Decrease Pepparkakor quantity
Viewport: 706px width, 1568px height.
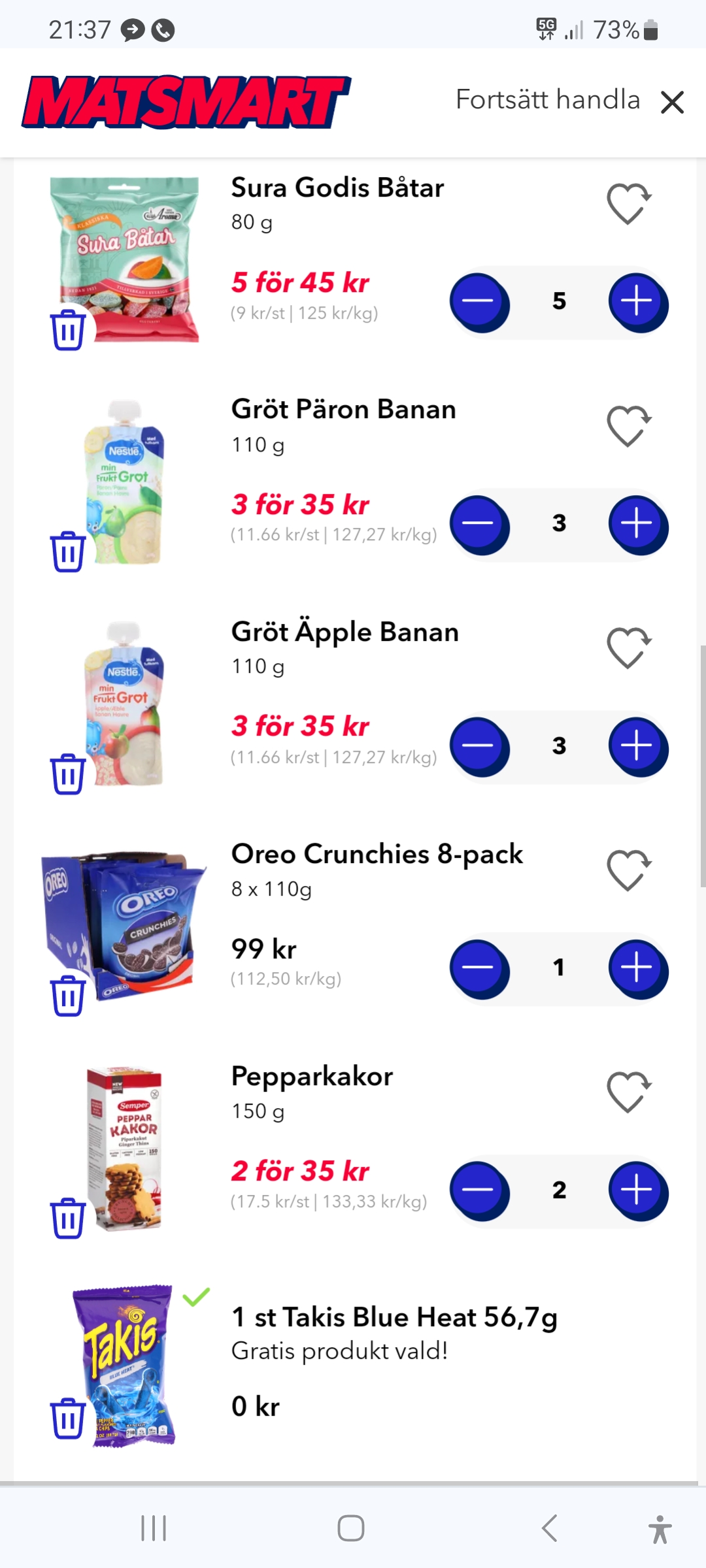479,1190
